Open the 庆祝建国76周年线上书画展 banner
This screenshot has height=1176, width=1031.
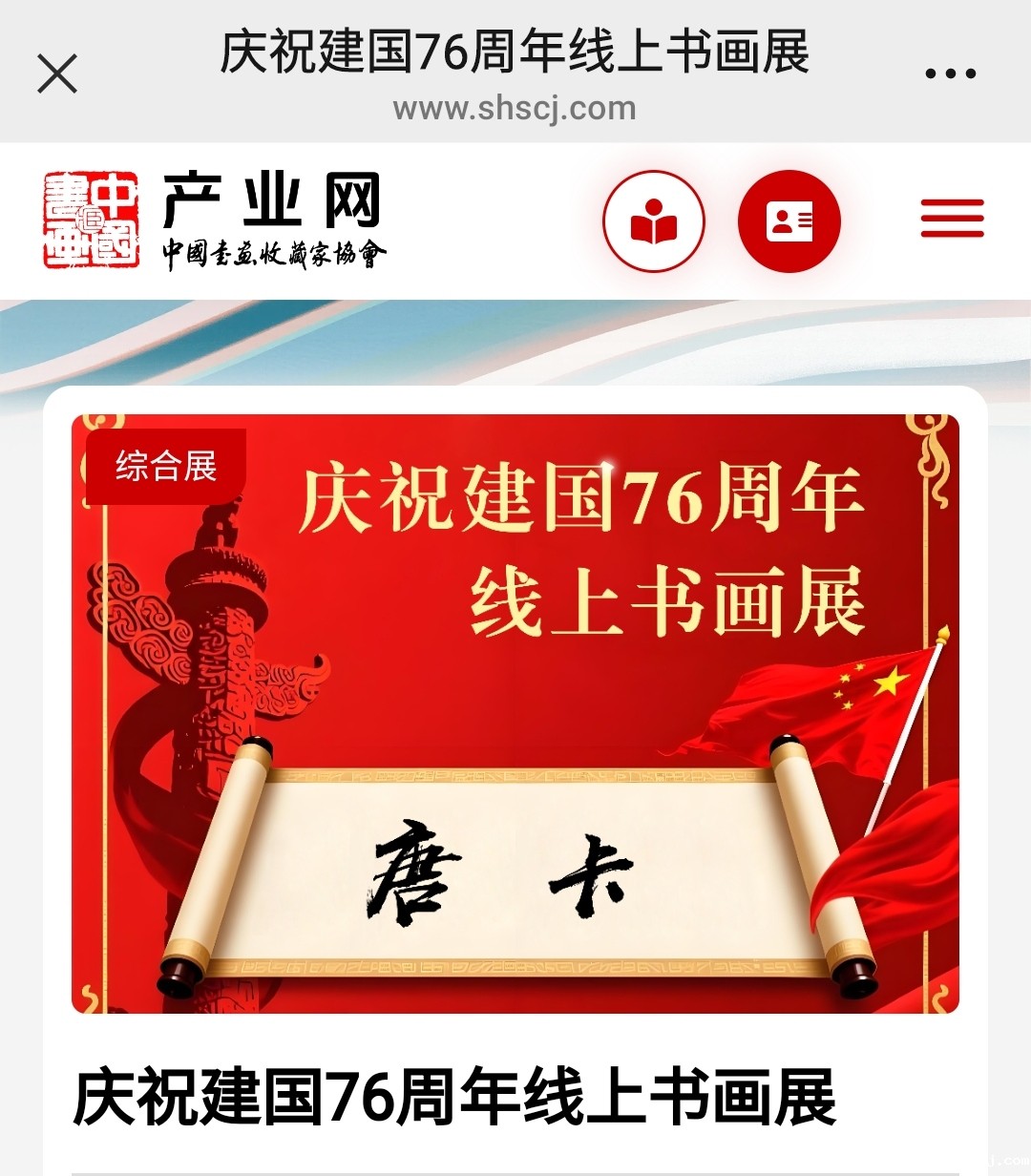click(x=515, y=713)
